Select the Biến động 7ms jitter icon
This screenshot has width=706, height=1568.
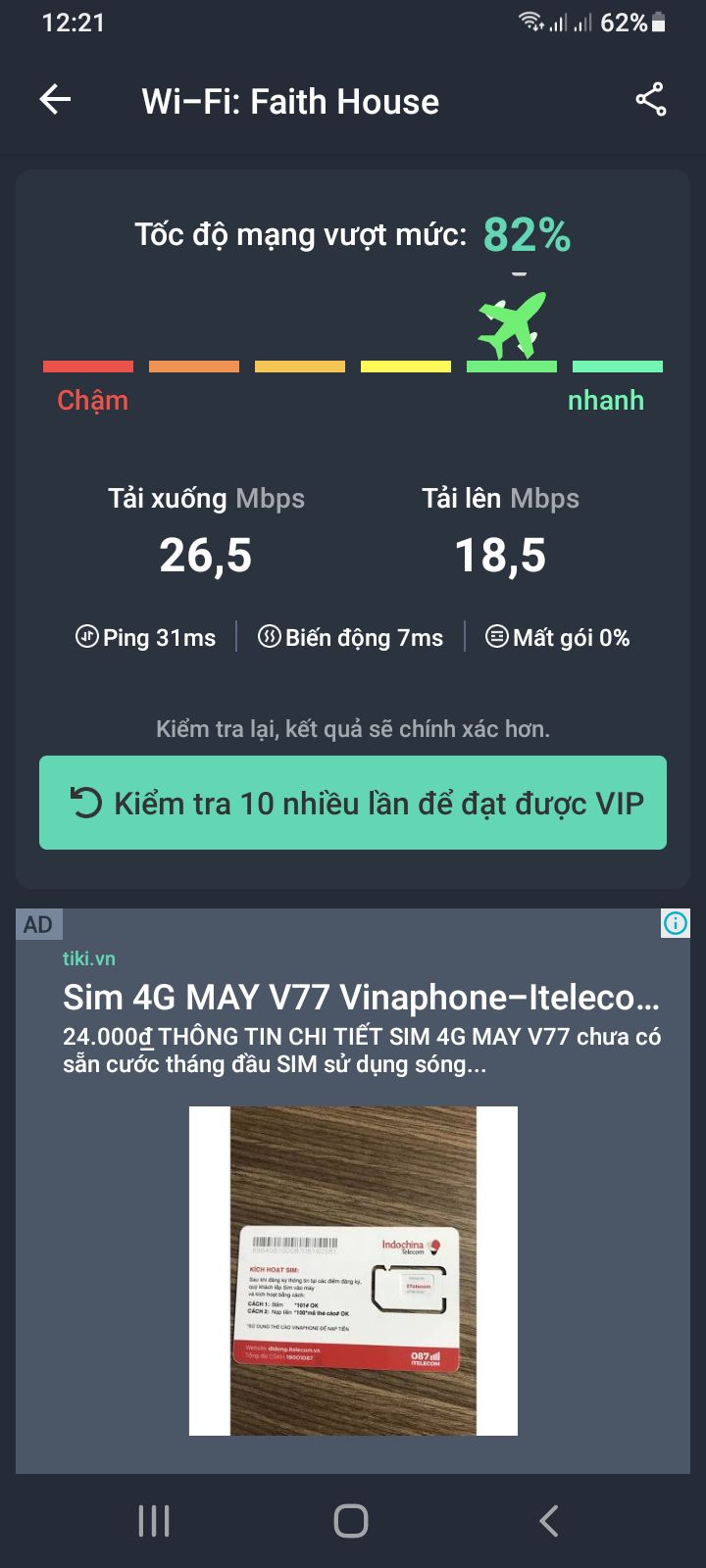click(268, 637)
